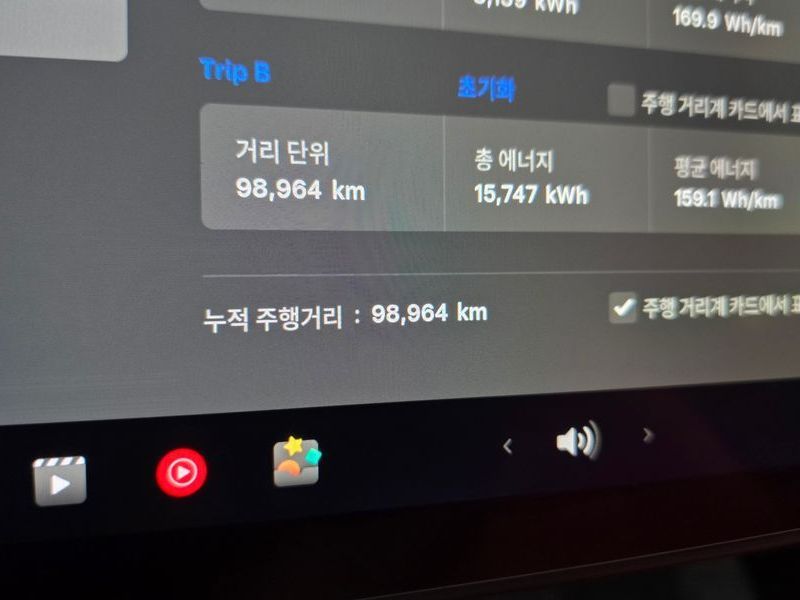
Task: Lower volume with the left arrow
Action: tap(507, 446)
